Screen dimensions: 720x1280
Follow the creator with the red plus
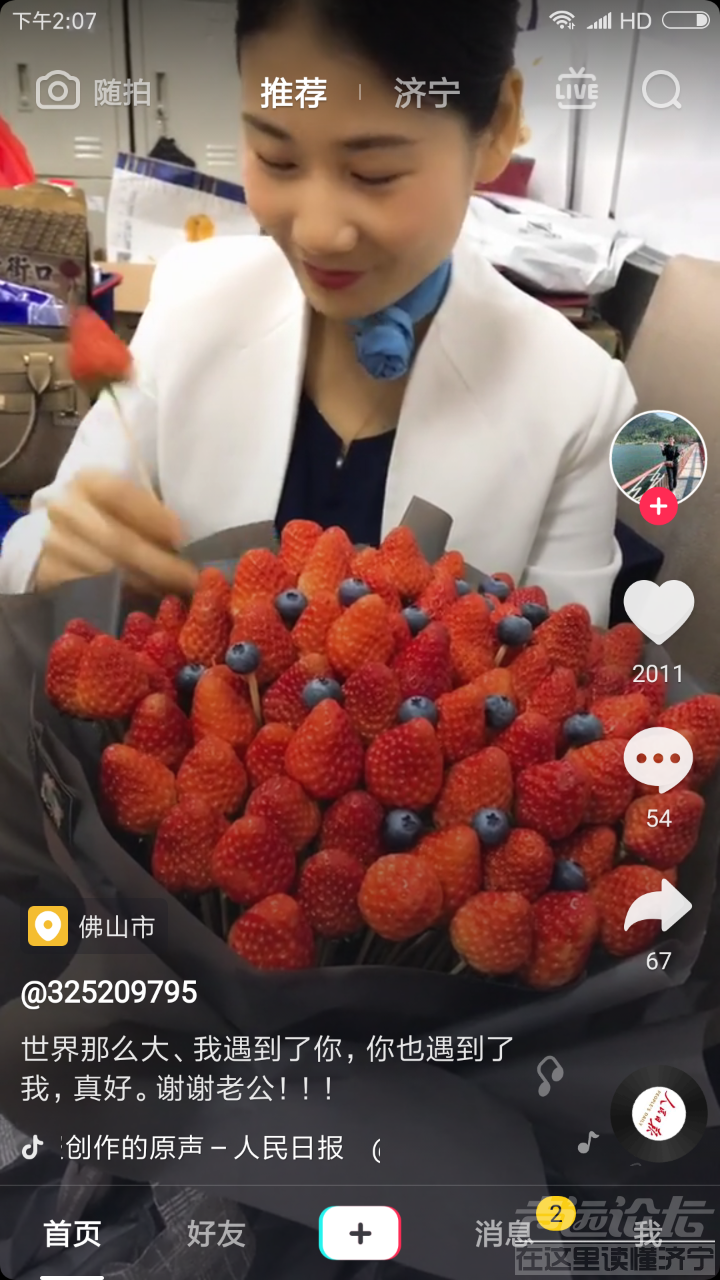pos(658,507)
